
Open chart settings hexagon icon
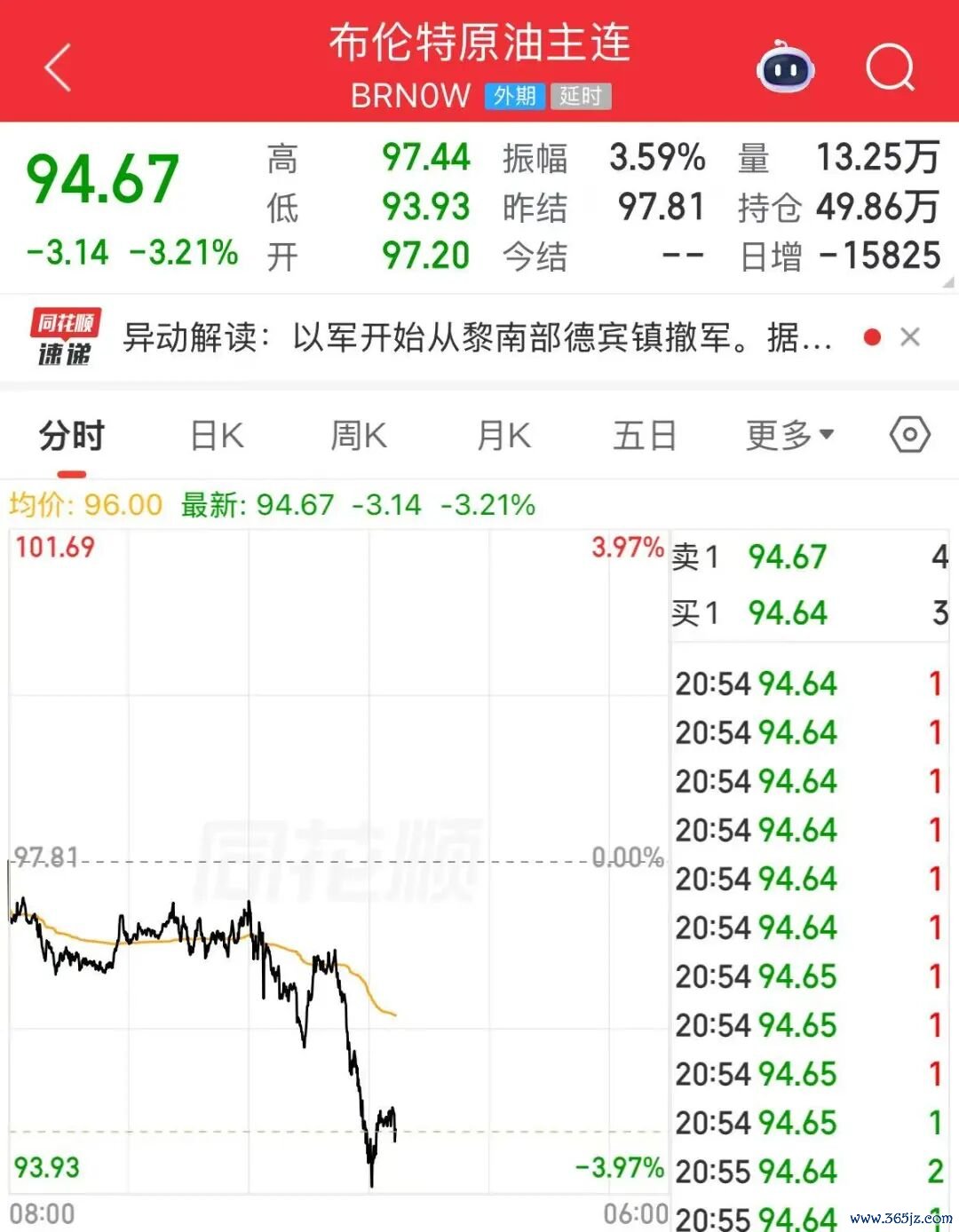[910, 435]
